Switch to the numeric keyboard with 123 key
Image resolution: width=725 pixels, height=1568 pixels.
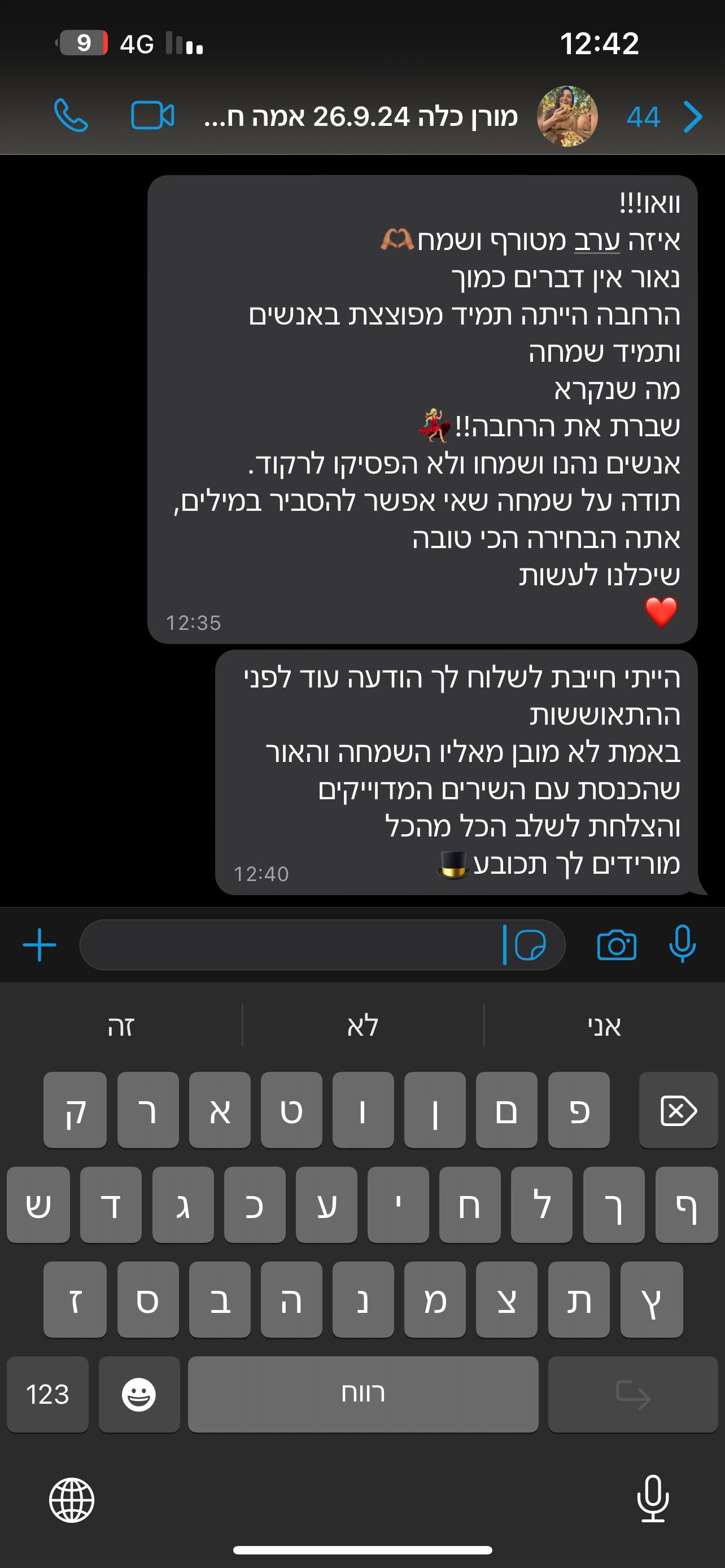(47, 1394)
